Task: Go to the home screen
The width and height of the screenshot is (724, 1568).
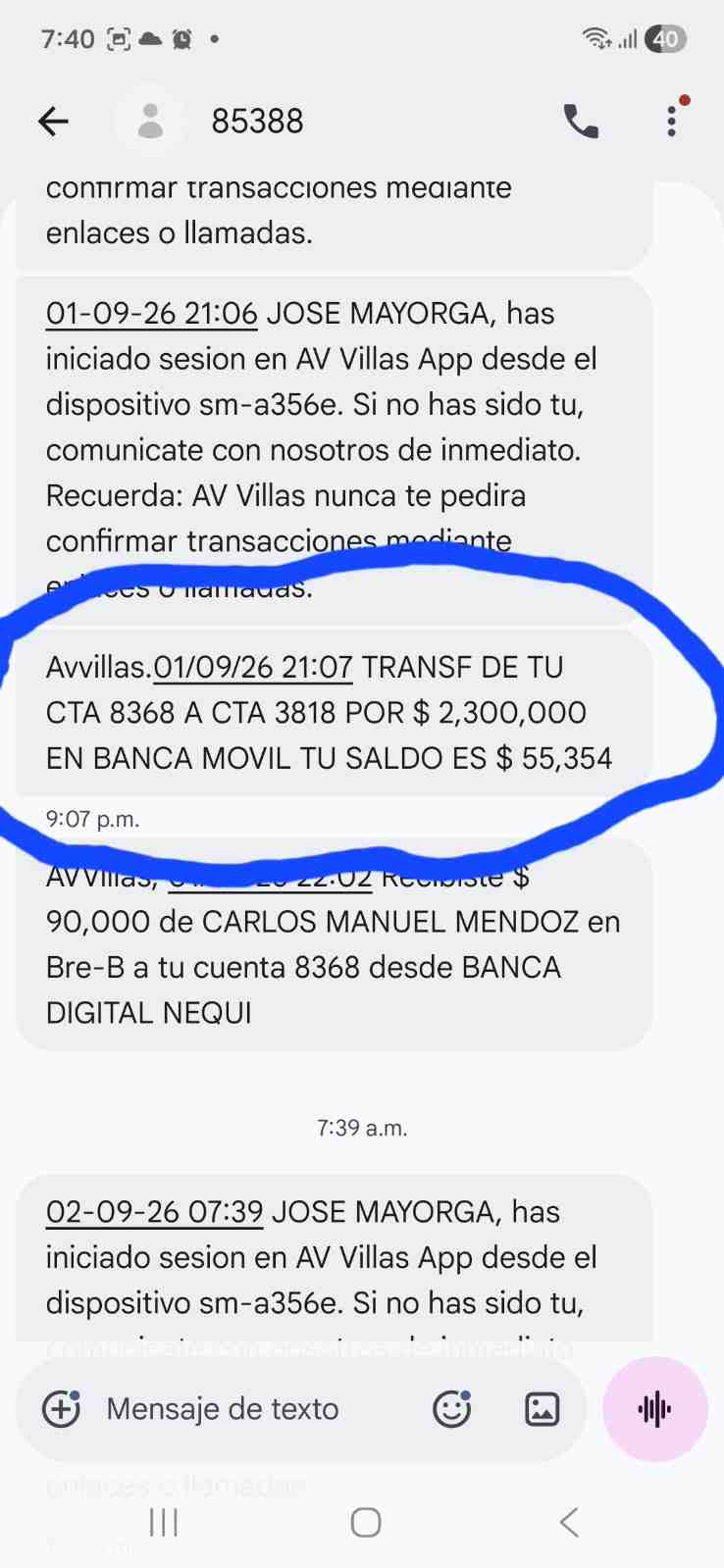Action: pos(365,1522)
